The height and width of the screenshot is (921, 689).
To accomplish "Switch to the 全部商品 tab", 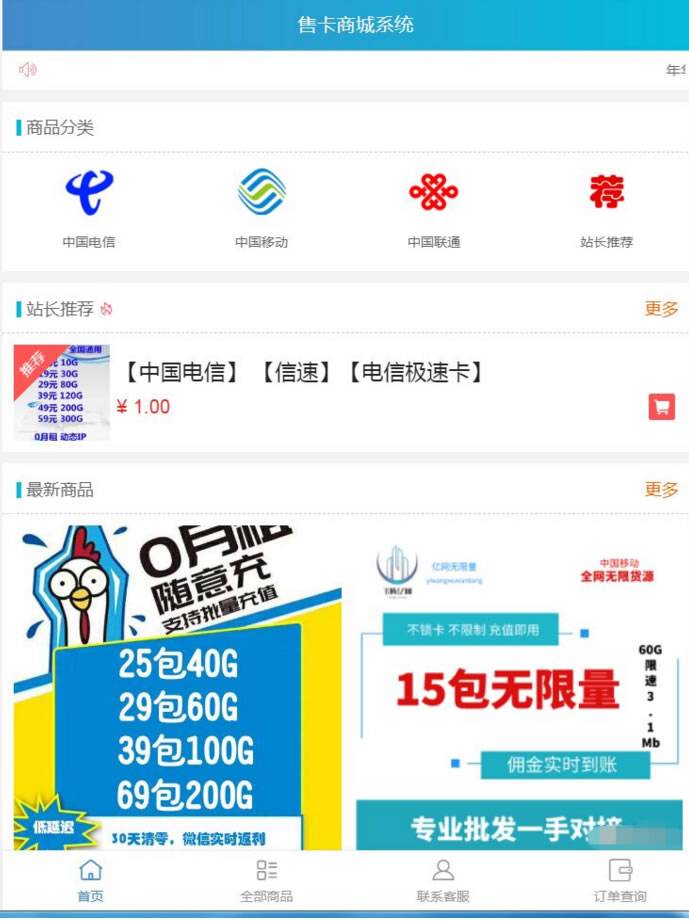I will pos(266,880).
